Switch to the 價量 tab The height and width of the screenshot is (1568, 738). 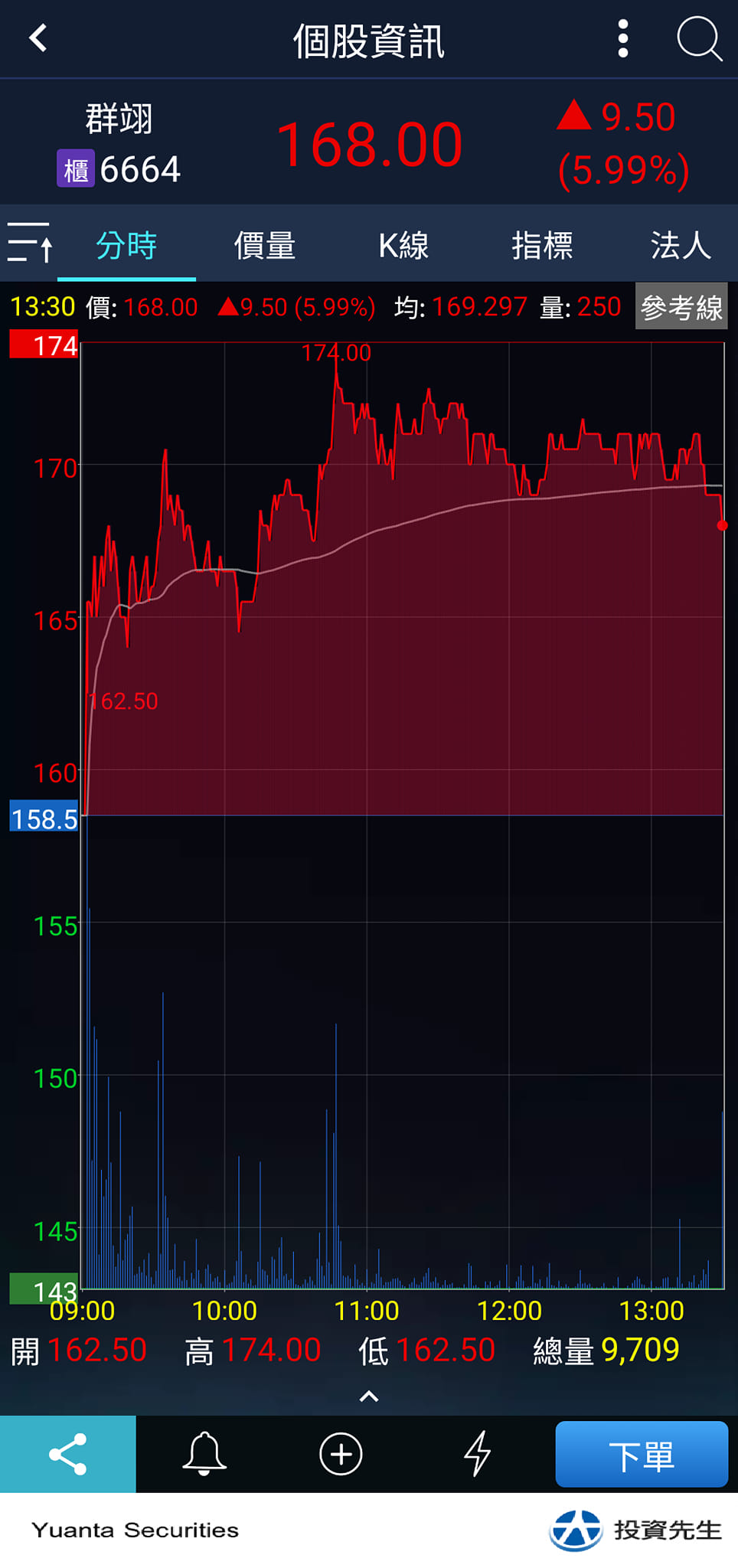[x=264, y=246]
